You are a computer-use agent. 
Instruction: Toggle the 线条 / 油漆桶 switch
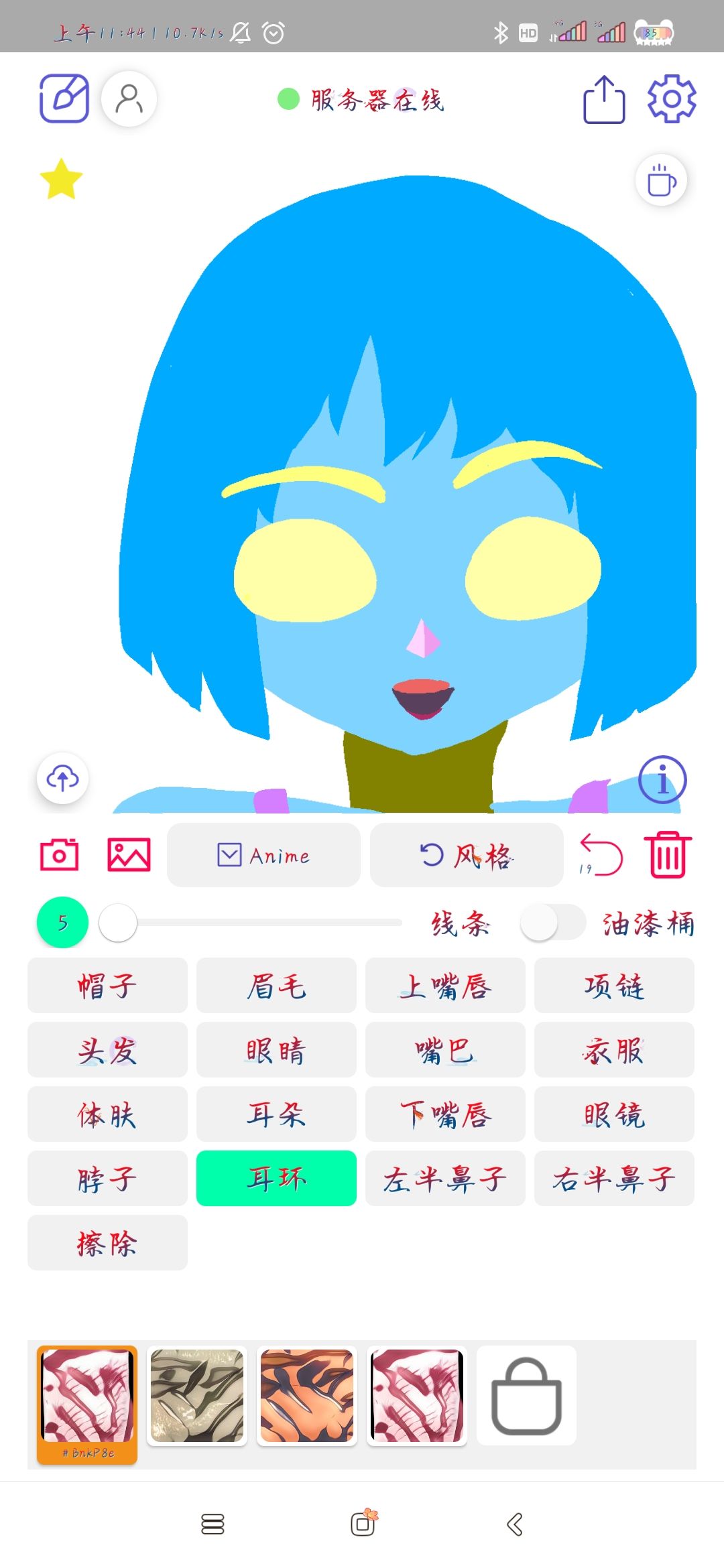tap(553, 923)
